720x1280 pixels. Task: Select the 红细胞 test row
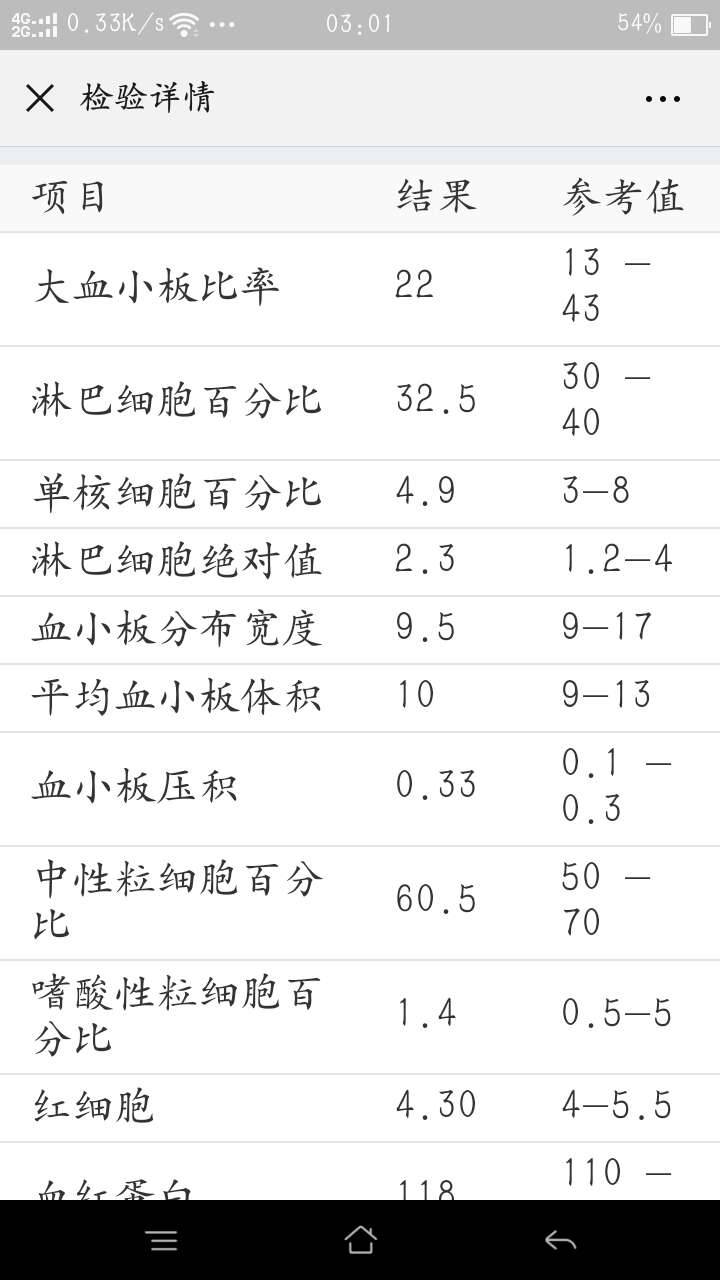point(360,1105)
